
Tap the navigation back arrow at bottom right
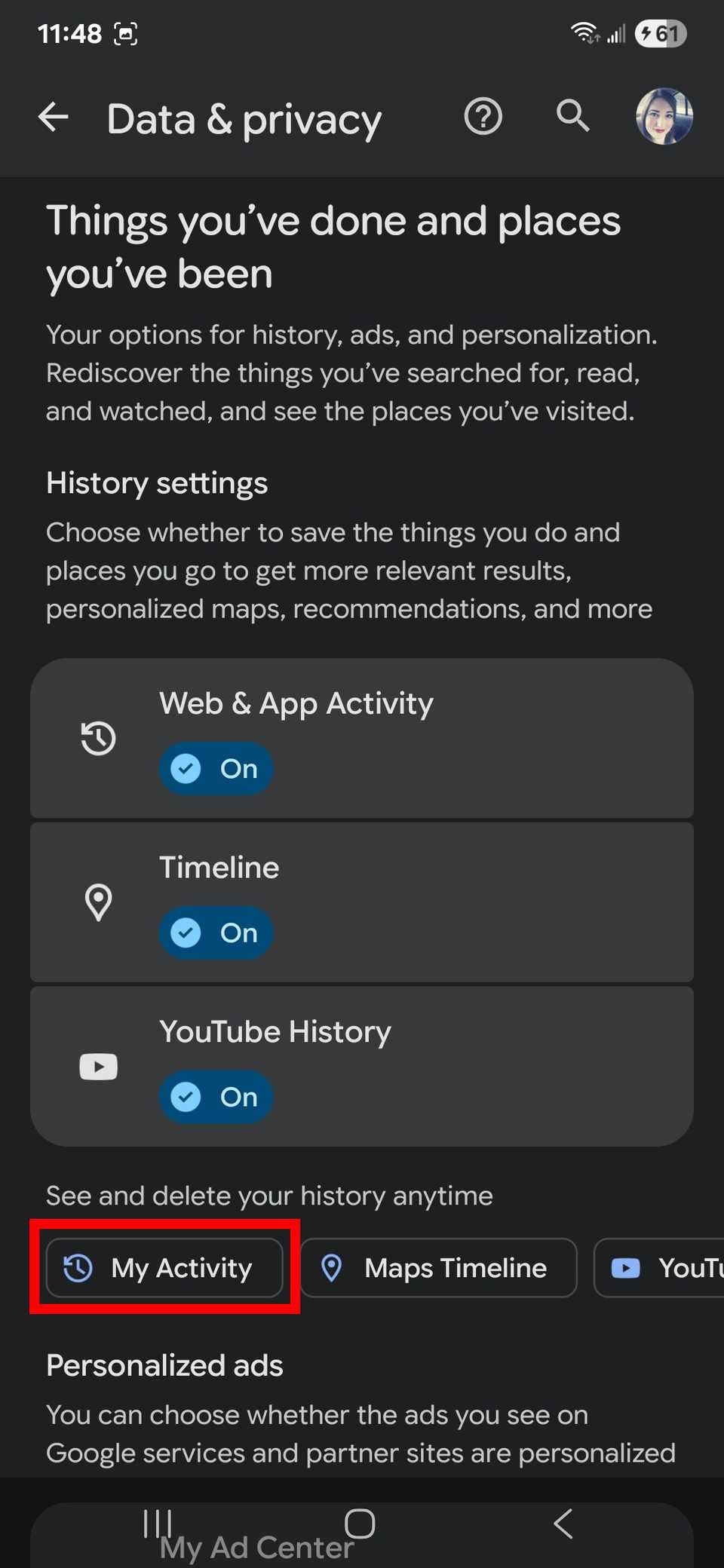click(563, 1523)
